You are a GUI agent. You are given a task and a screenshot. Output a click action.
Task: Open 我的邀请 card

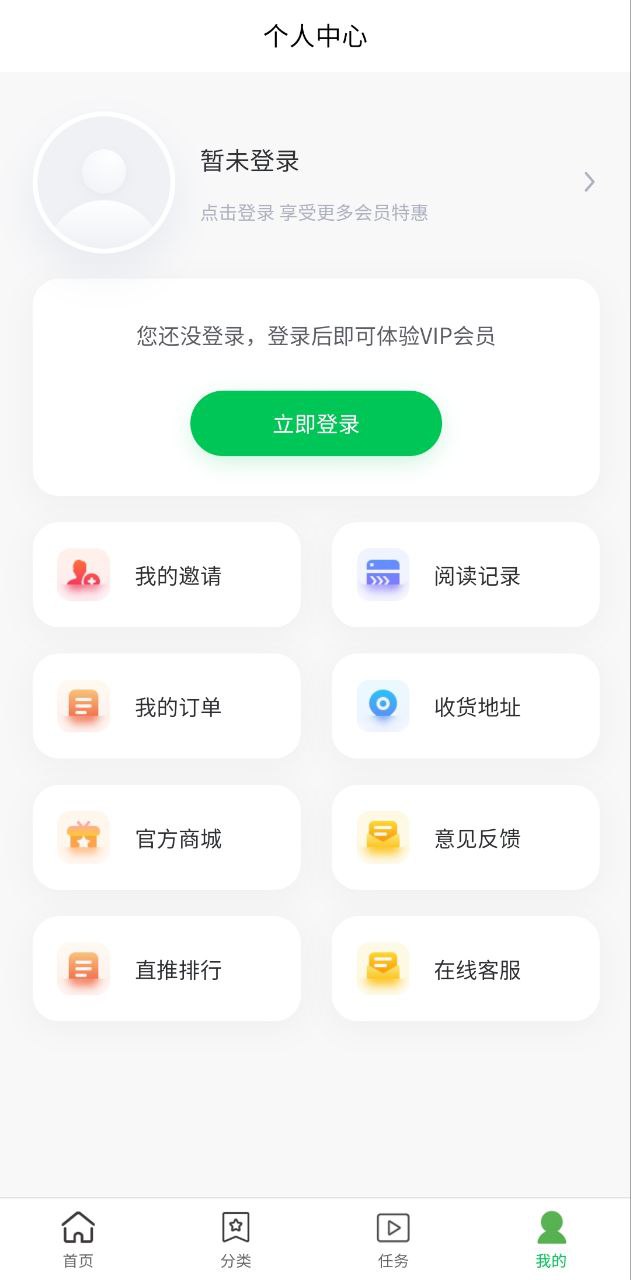(x=167, y=575)
